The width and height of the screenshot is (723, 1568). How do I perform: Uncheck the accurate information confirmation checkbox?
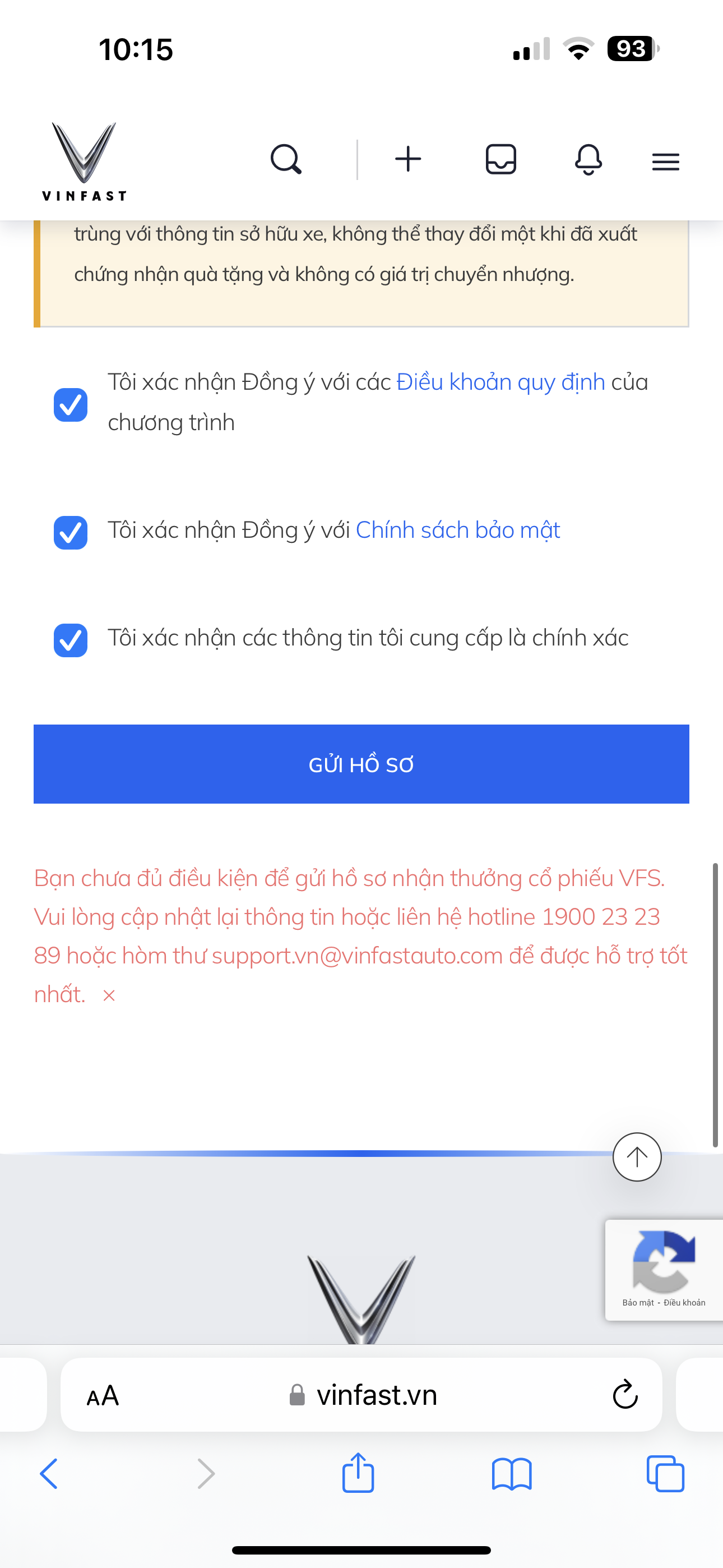coord(71,640)
